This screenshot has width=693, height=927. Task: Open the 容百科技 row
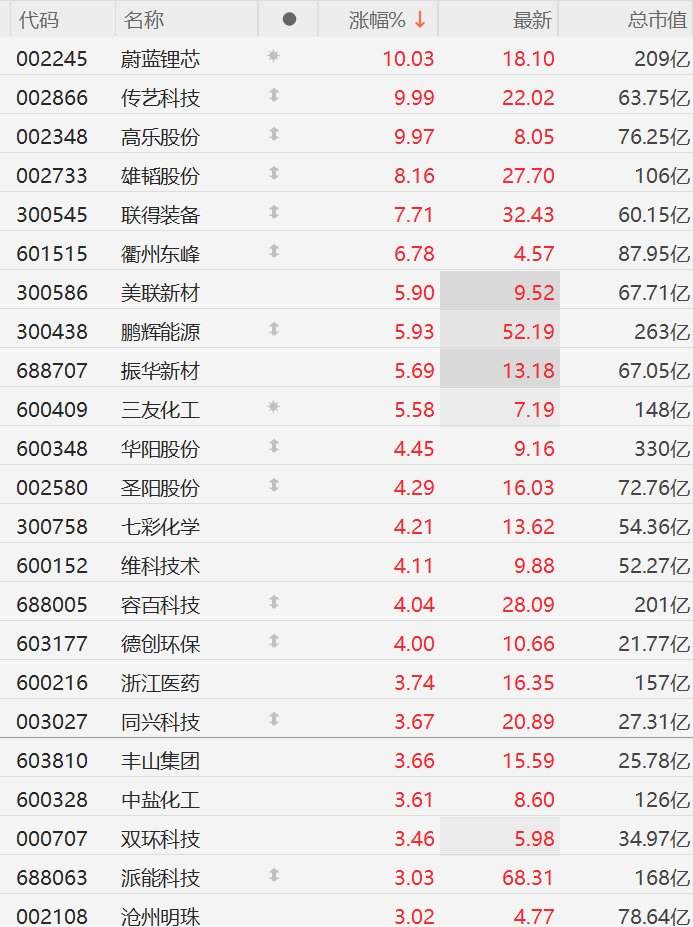160,605
